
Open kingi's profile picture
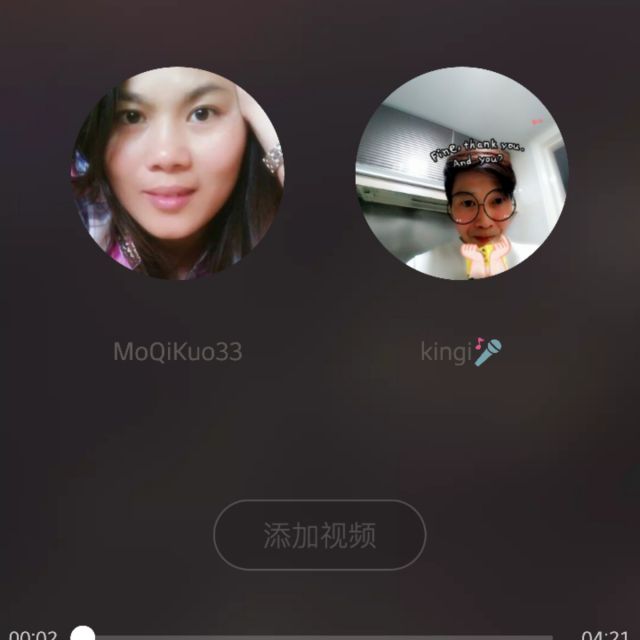[462, 173]
